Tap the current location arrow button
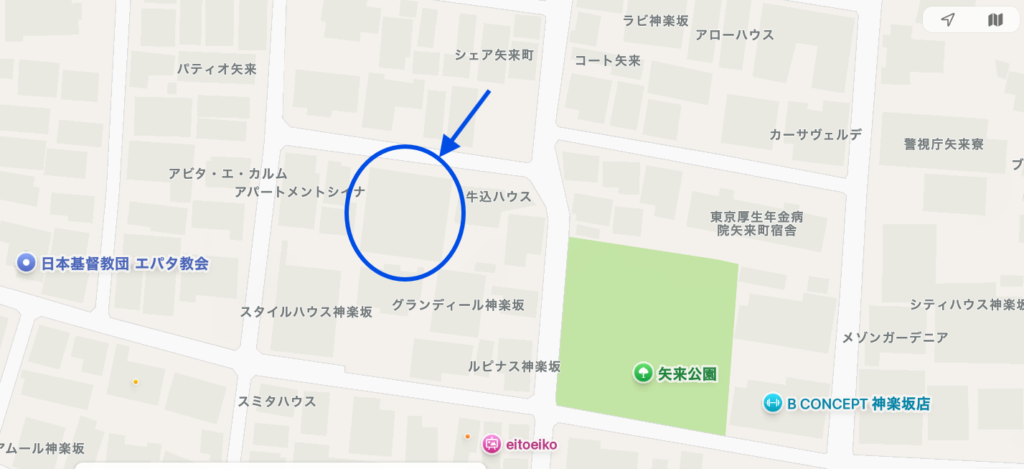The height and width of the screenshot is (469, 1024). coord(948,20)
